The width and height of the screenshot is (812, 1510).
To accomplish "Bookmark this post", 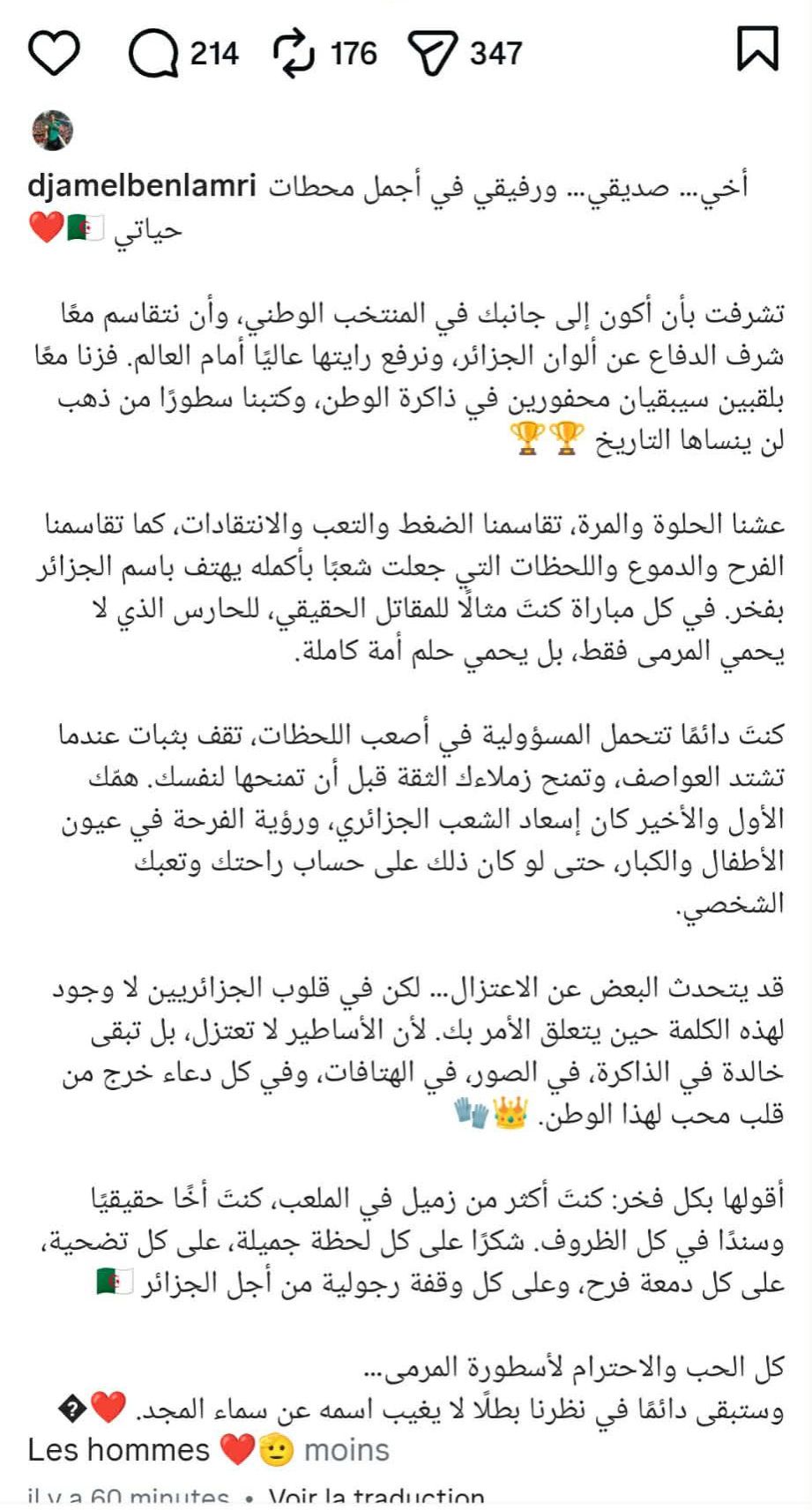I will 757,49.
